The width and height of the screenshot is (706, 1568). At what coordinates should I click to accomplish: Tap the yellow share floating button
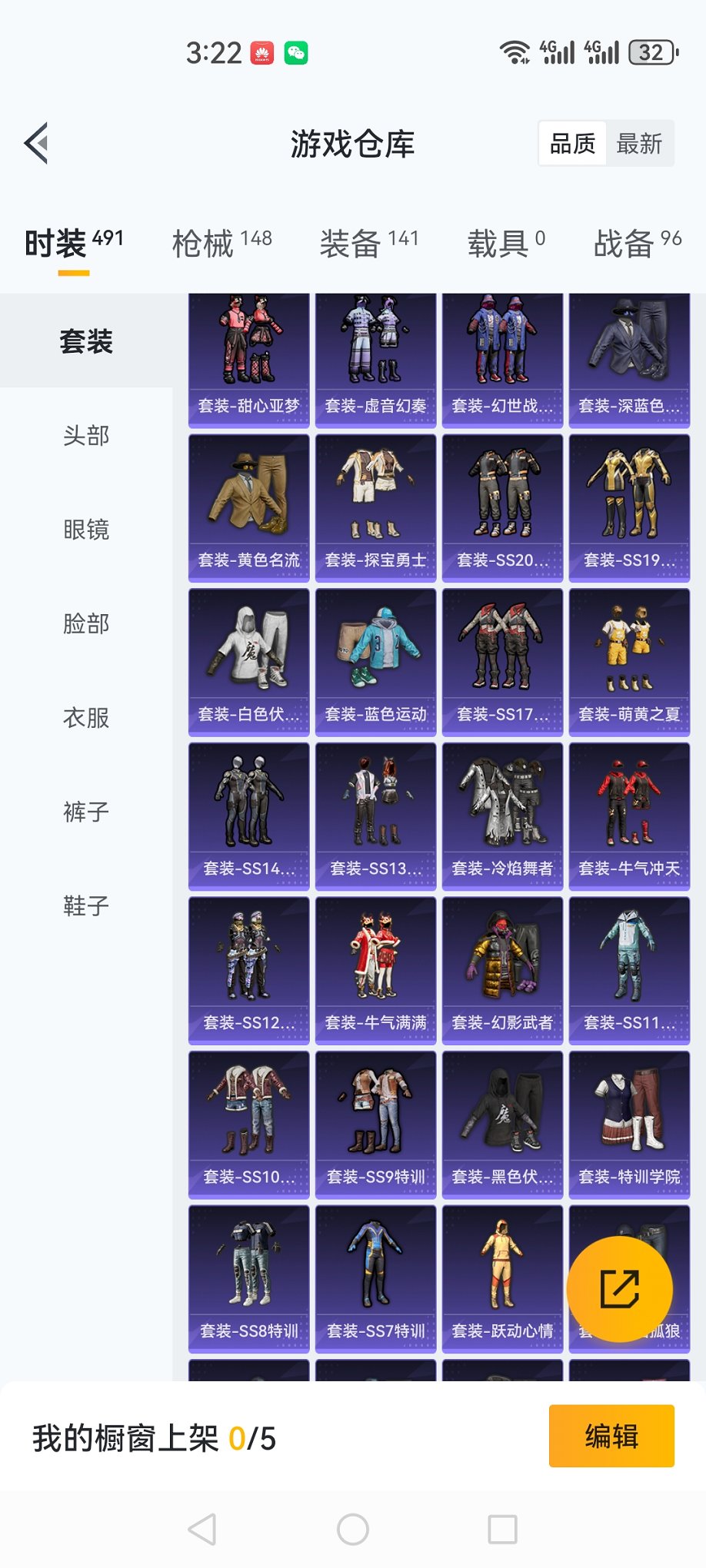pyautogui.click(x=619, y=1289)
